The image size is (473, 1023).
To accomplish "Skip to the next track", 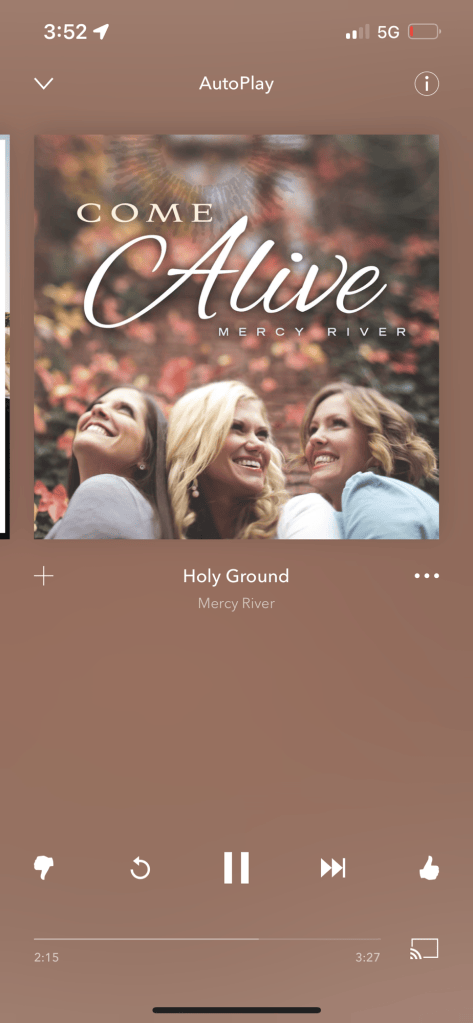I will 333,868.
